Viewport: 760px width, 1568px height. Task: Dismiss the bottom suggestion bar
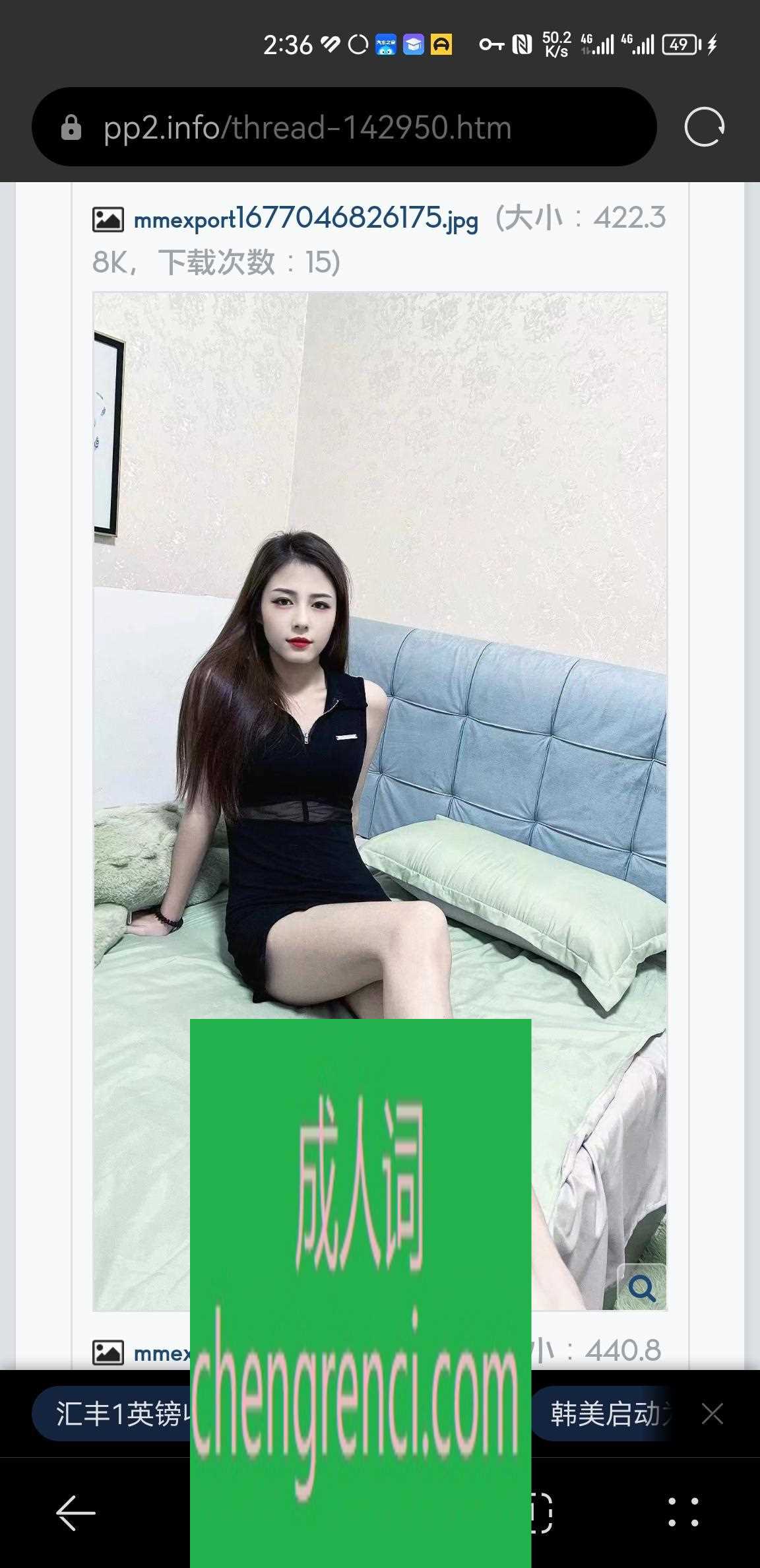click(x=712, y=1414)
